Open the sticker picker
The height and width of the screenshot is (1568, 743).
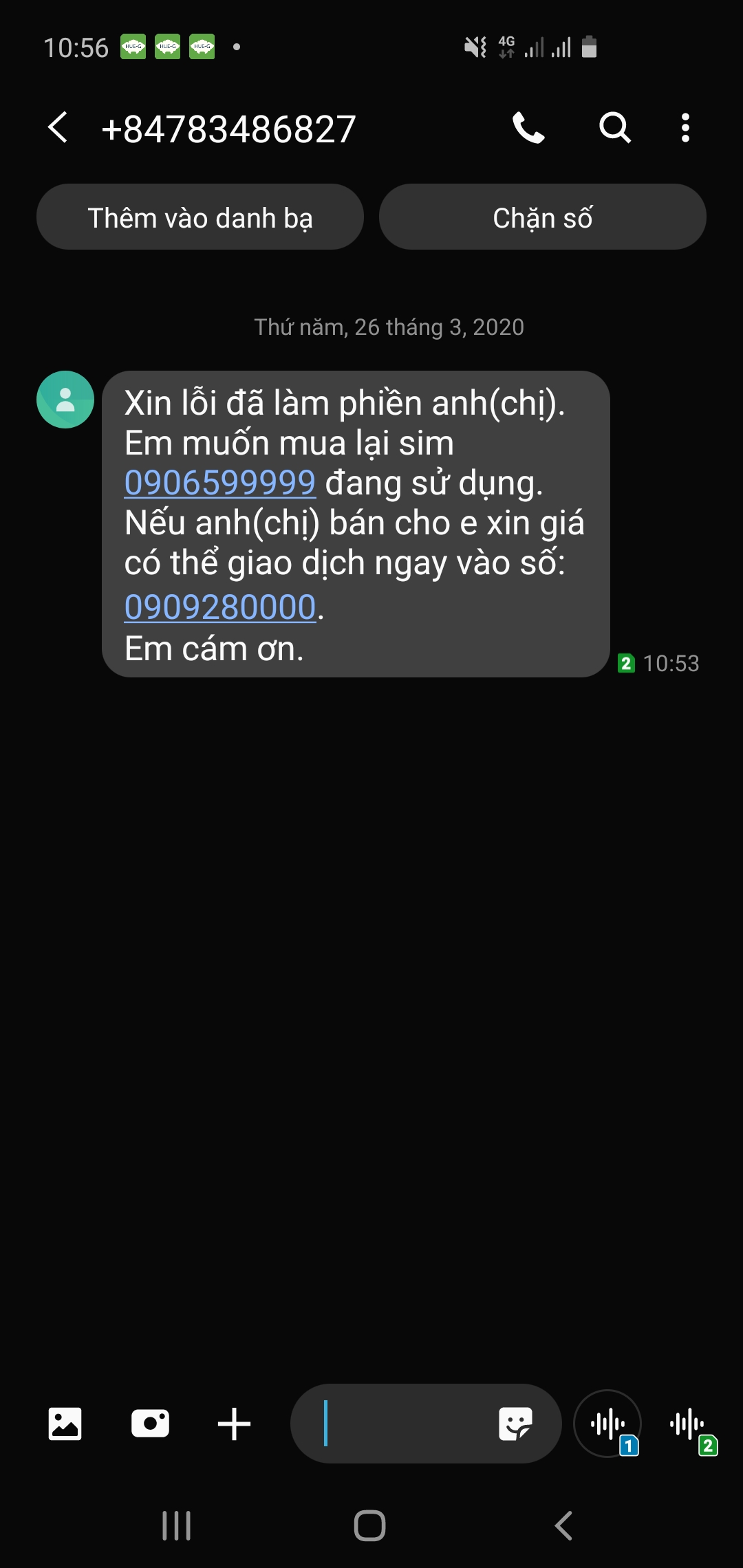click(x=515, y=1424)
